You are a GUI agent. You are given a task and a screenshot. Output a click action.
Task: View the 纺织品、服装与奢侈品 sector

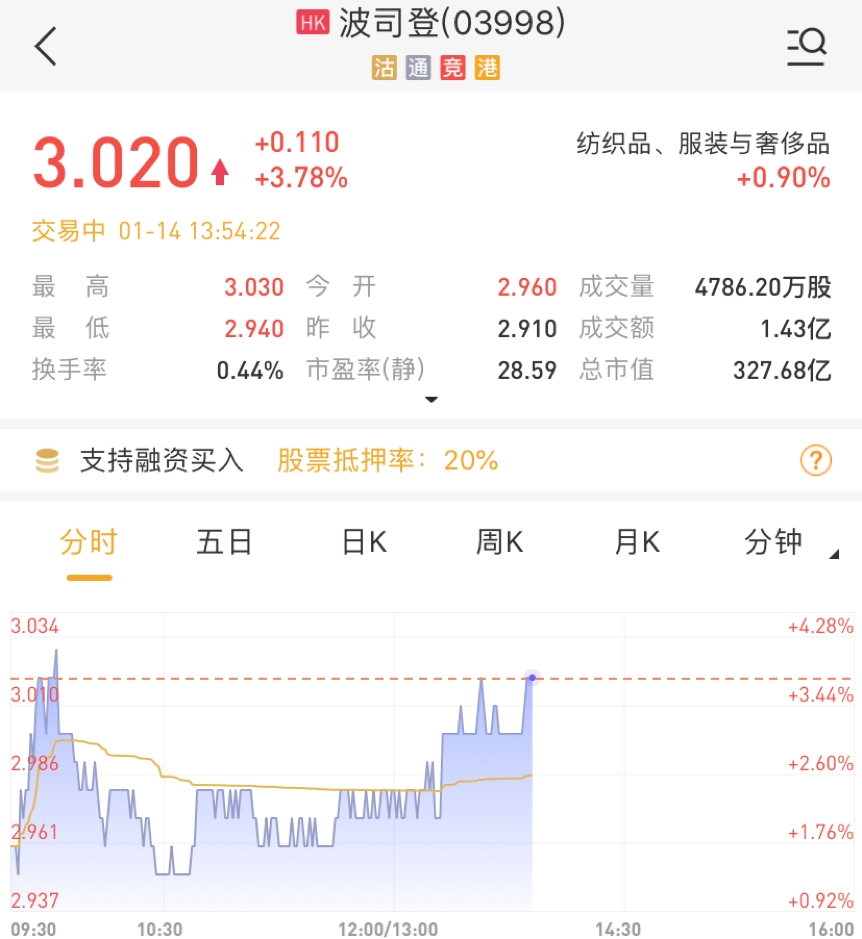pyautogui.click(x=703, y=145)
